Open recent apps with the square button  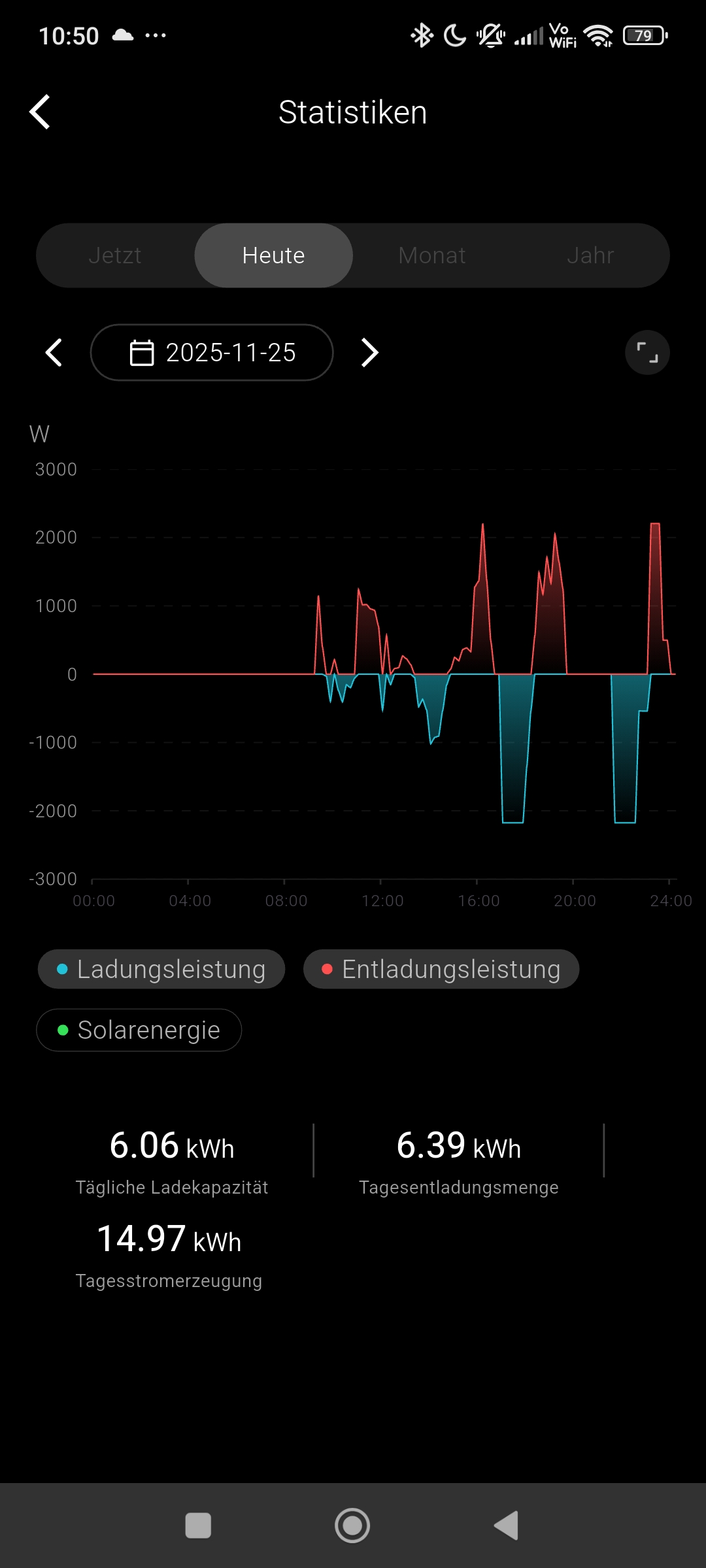[x=198, y=1526]
